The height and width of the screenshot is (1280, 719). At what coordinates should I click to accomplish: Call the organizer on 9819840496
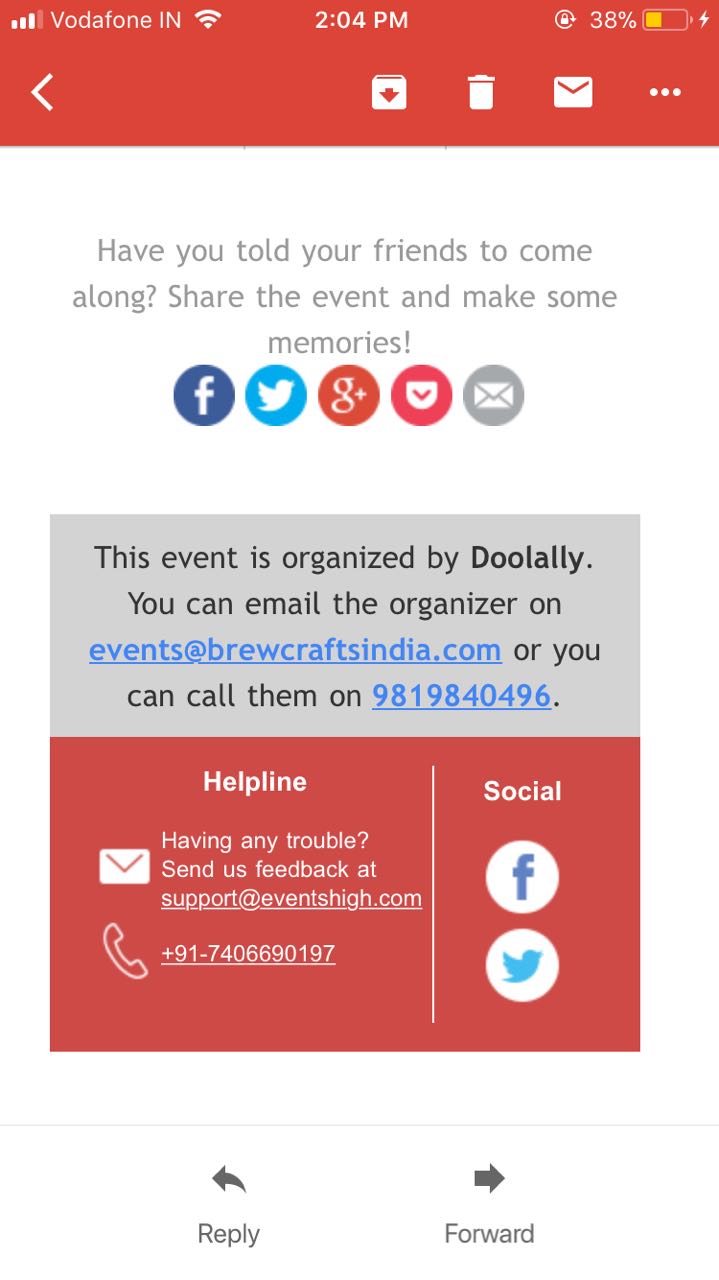(x=461, y=696)
